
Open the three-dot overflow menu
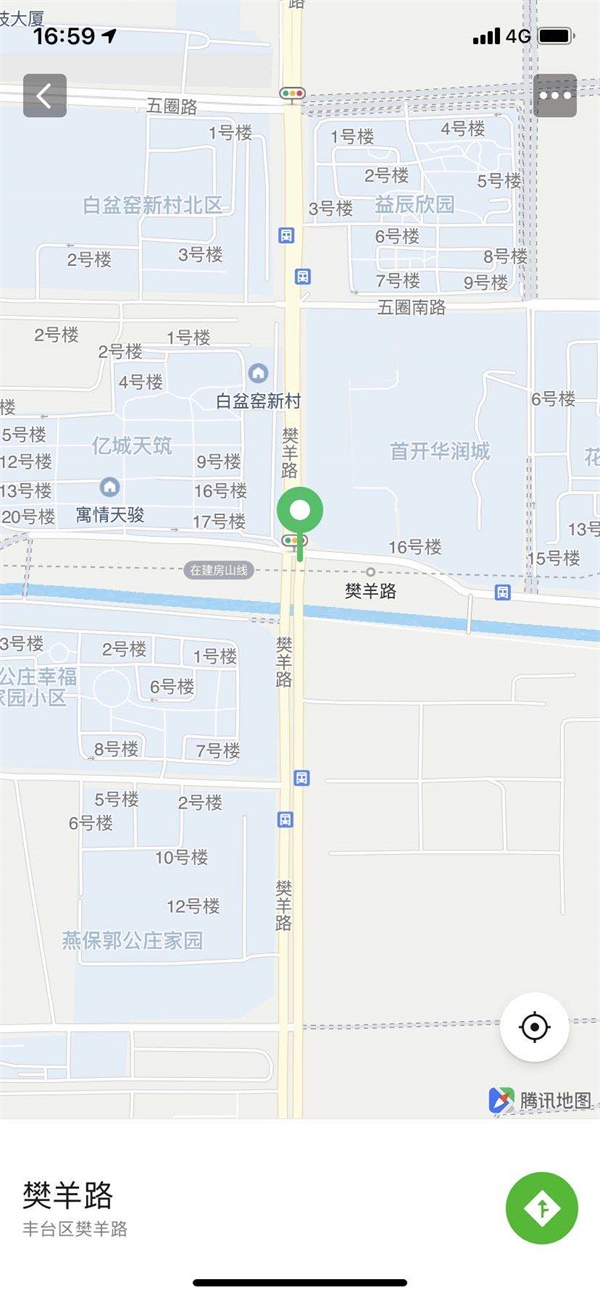(x=555, y=96)
